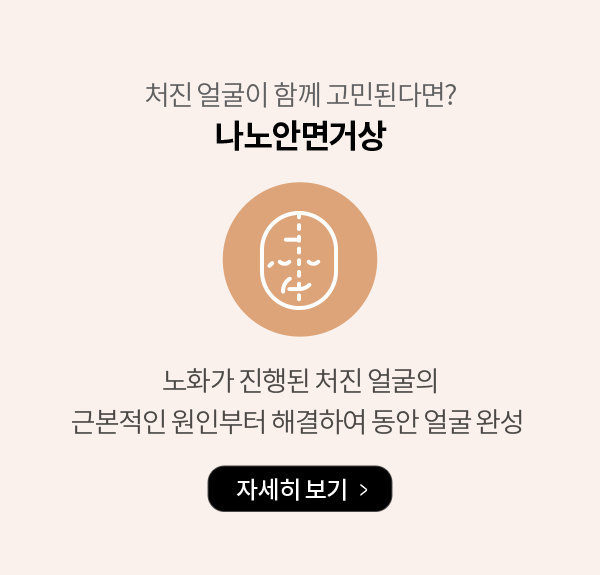600x575 pixels.
Task: Tap the 자세히 보기 button
Action: pyautogui.click(x=300, y=489)
